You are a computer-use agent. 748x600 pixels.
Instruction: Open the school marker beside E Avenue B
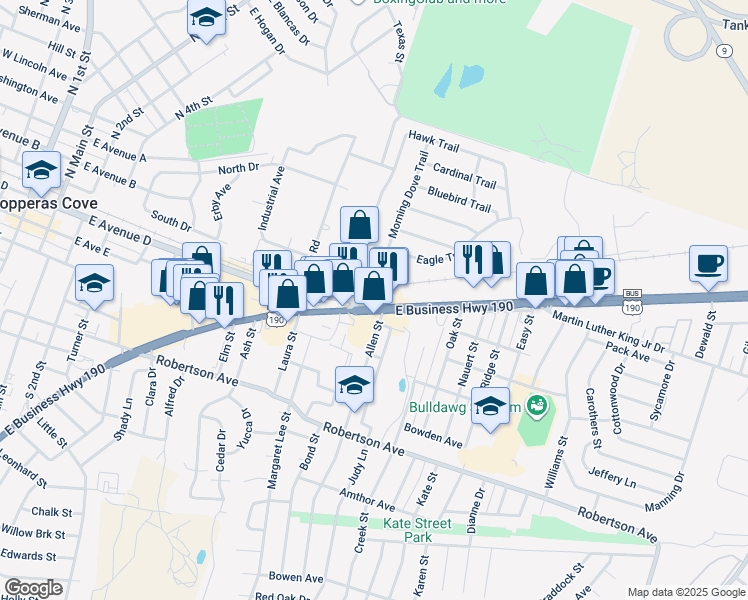pyautogui.click(x=43, y=171)
